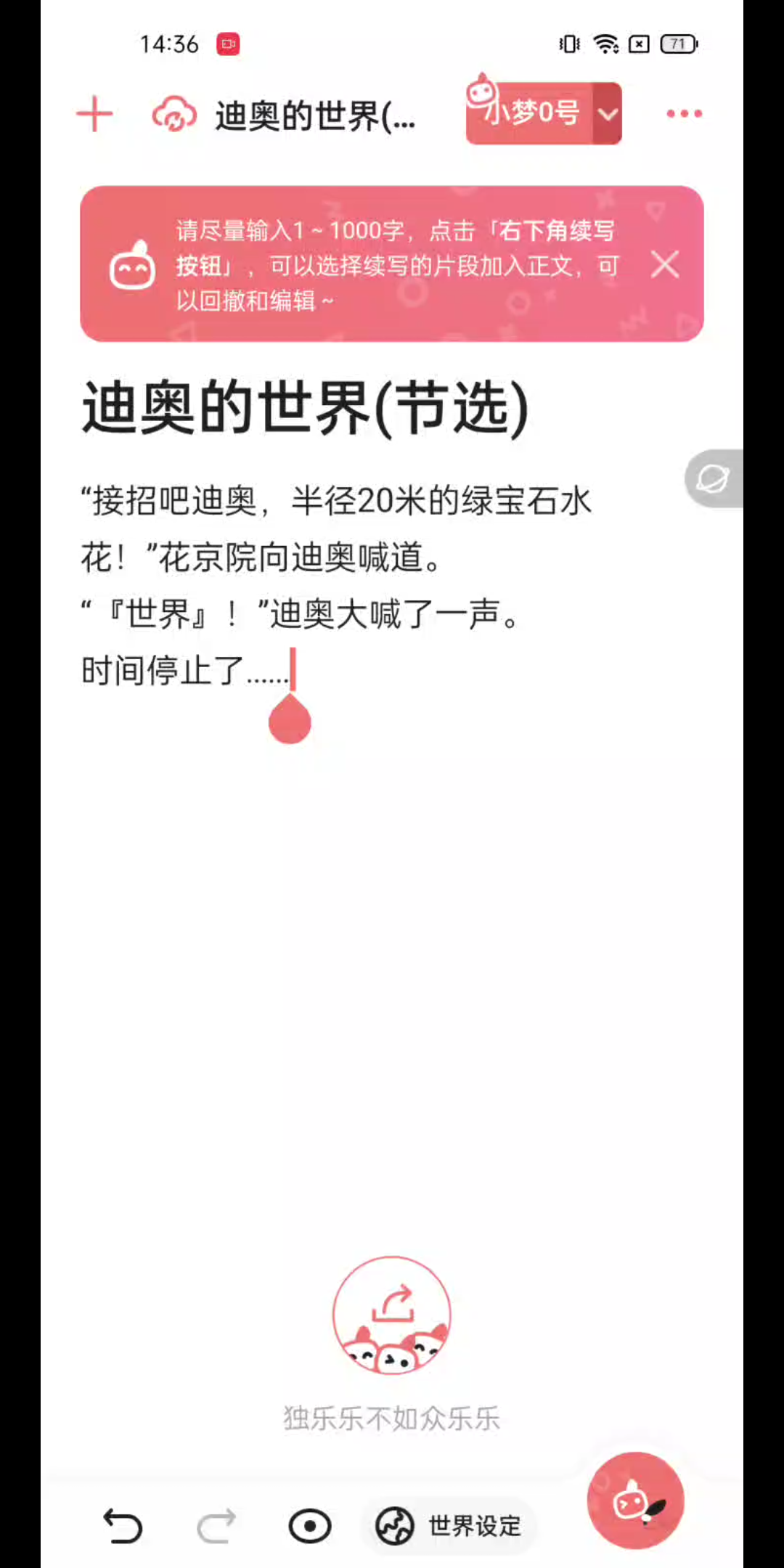Dismiss the pink input tip banner
Screen dimensions: 784x1568
[665, 265]
